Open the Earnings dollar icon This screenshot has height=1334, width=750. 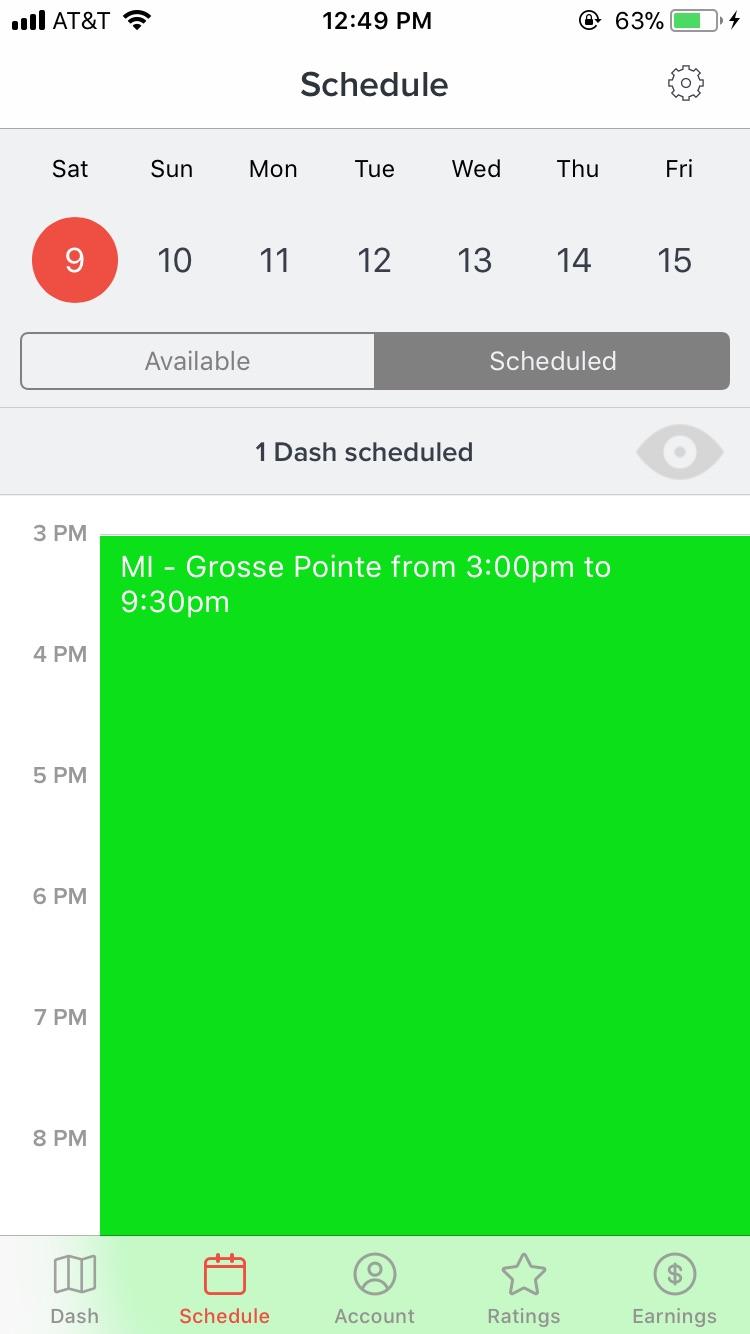tap(673, 1284)
